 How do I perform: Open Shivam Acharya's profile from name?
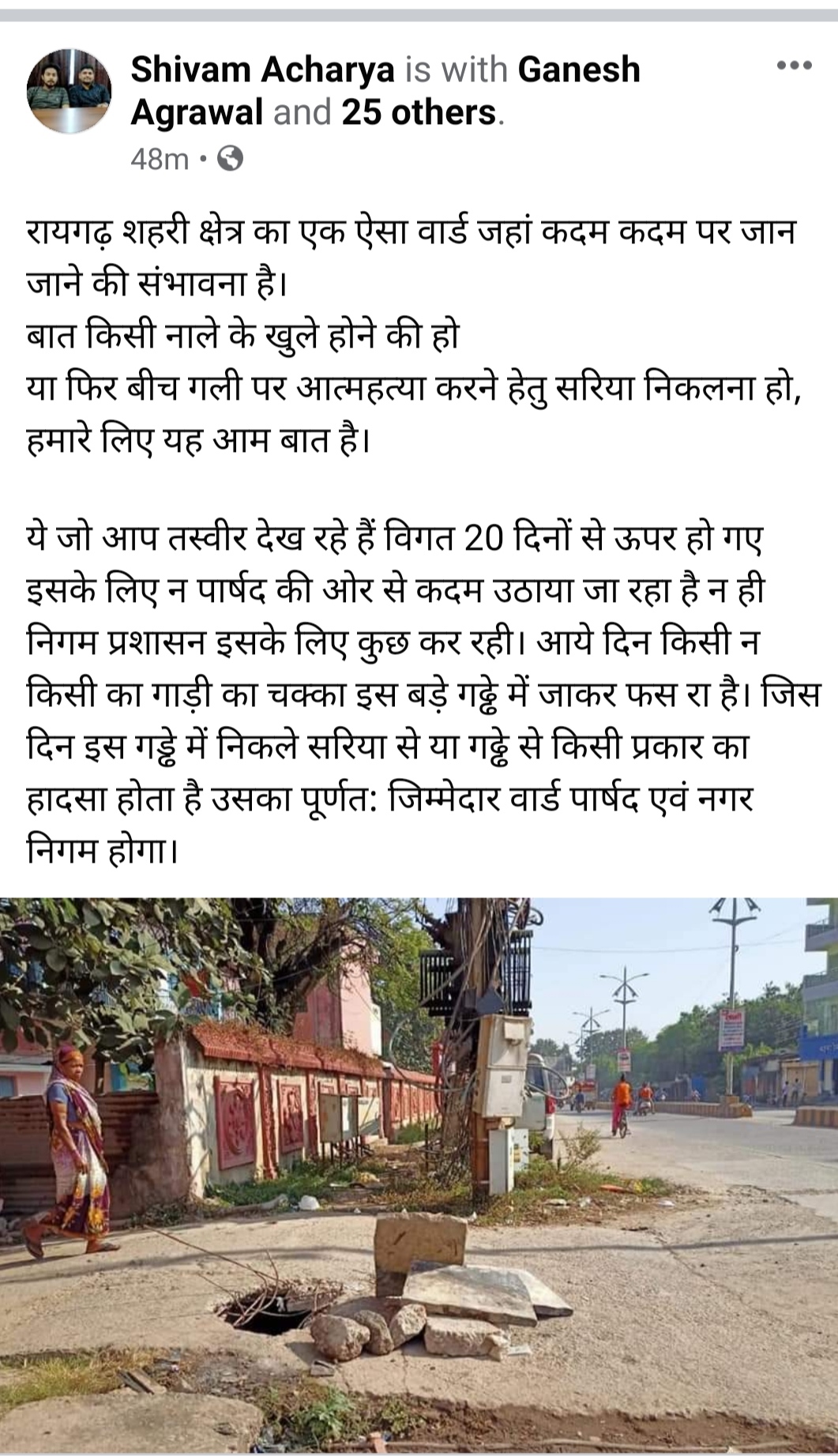pyautogui.click(x=261, y=70)
